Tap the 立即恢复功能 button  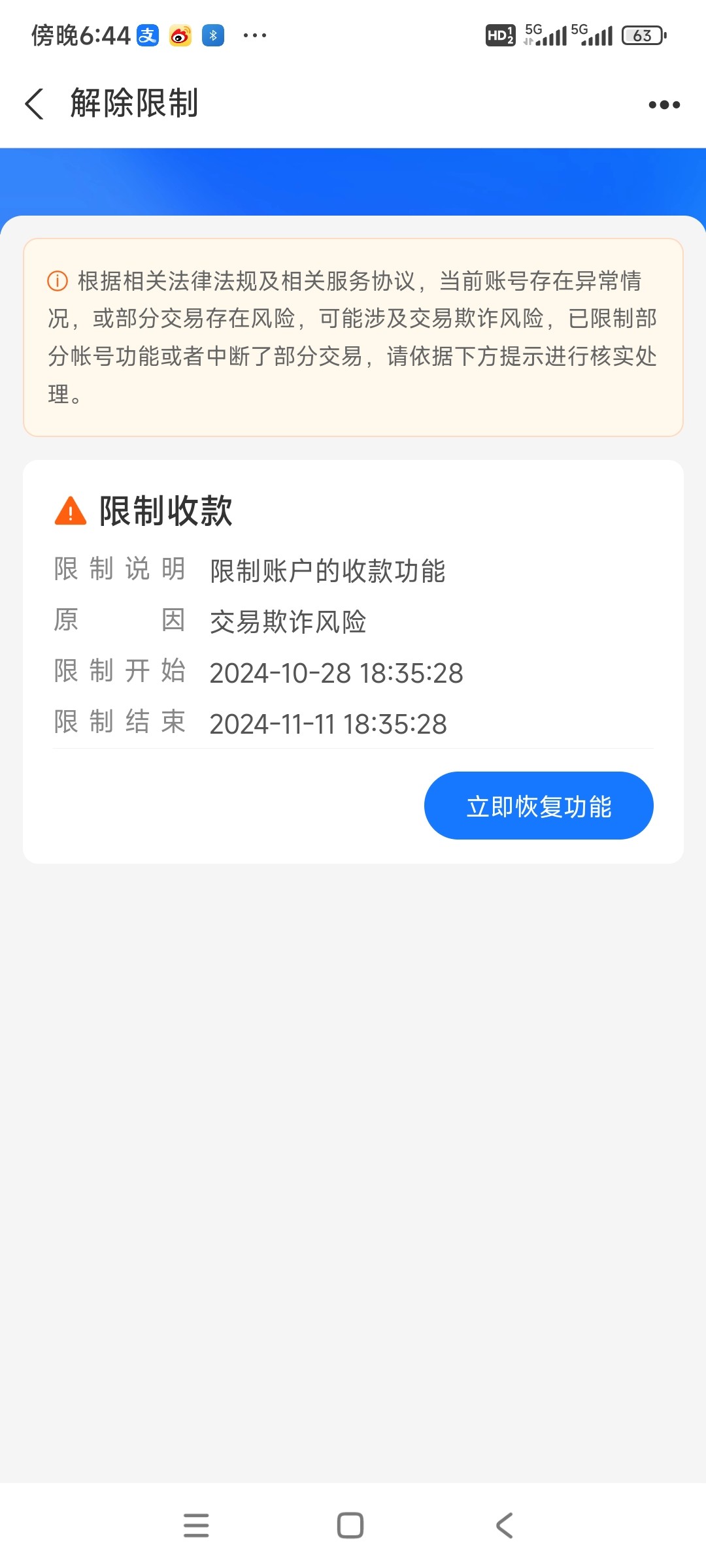(x=539, y=806)
